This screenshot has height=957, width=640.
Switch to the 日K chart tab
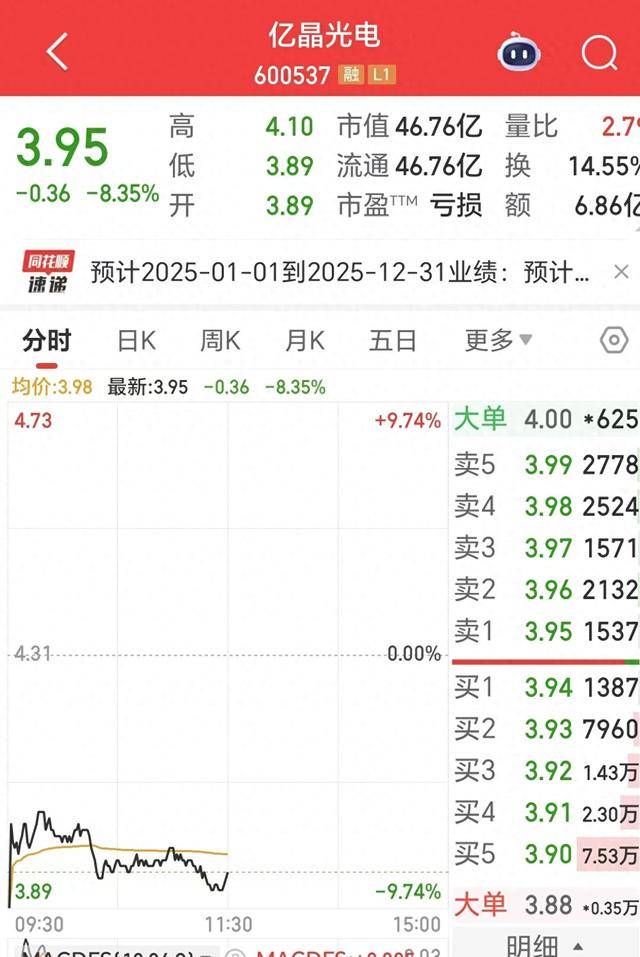[x=136, y=340]
